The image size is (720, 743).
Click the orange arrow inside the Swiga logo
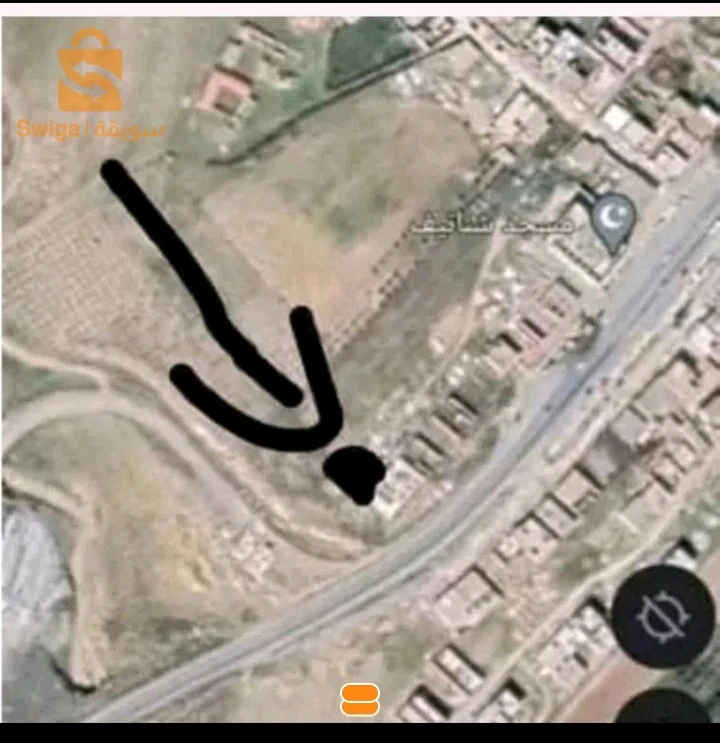pyautogui.click(x=90, y=72)
